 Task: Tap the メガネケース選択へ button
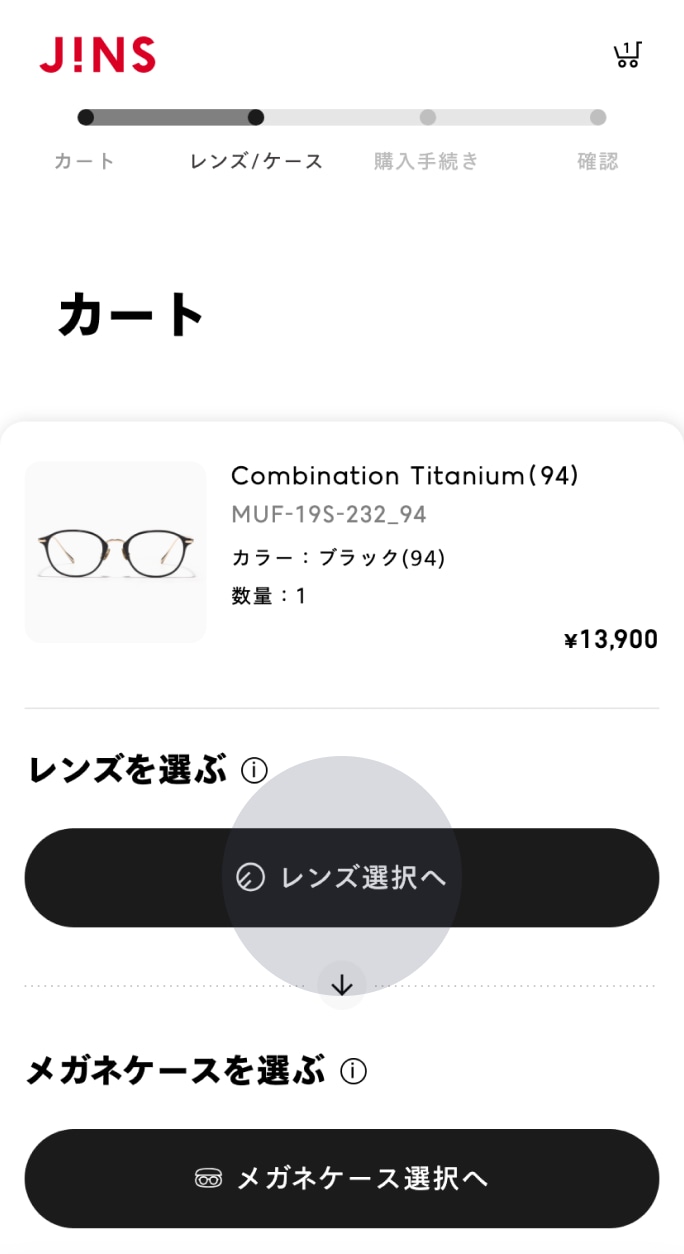(x=341, y=1178)
